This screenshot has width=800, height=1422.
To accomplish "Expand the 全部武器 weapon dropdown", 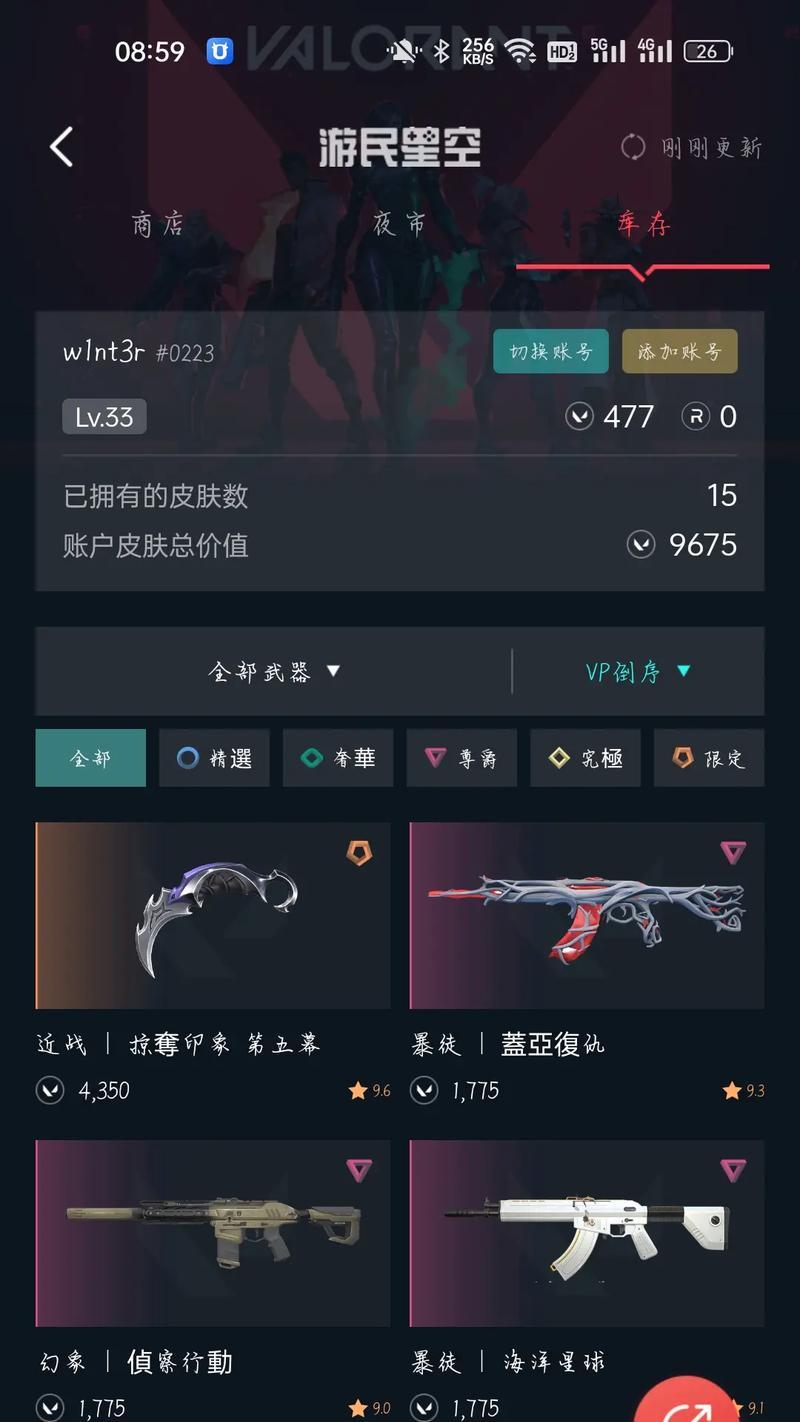I will (x=274, y=672).
